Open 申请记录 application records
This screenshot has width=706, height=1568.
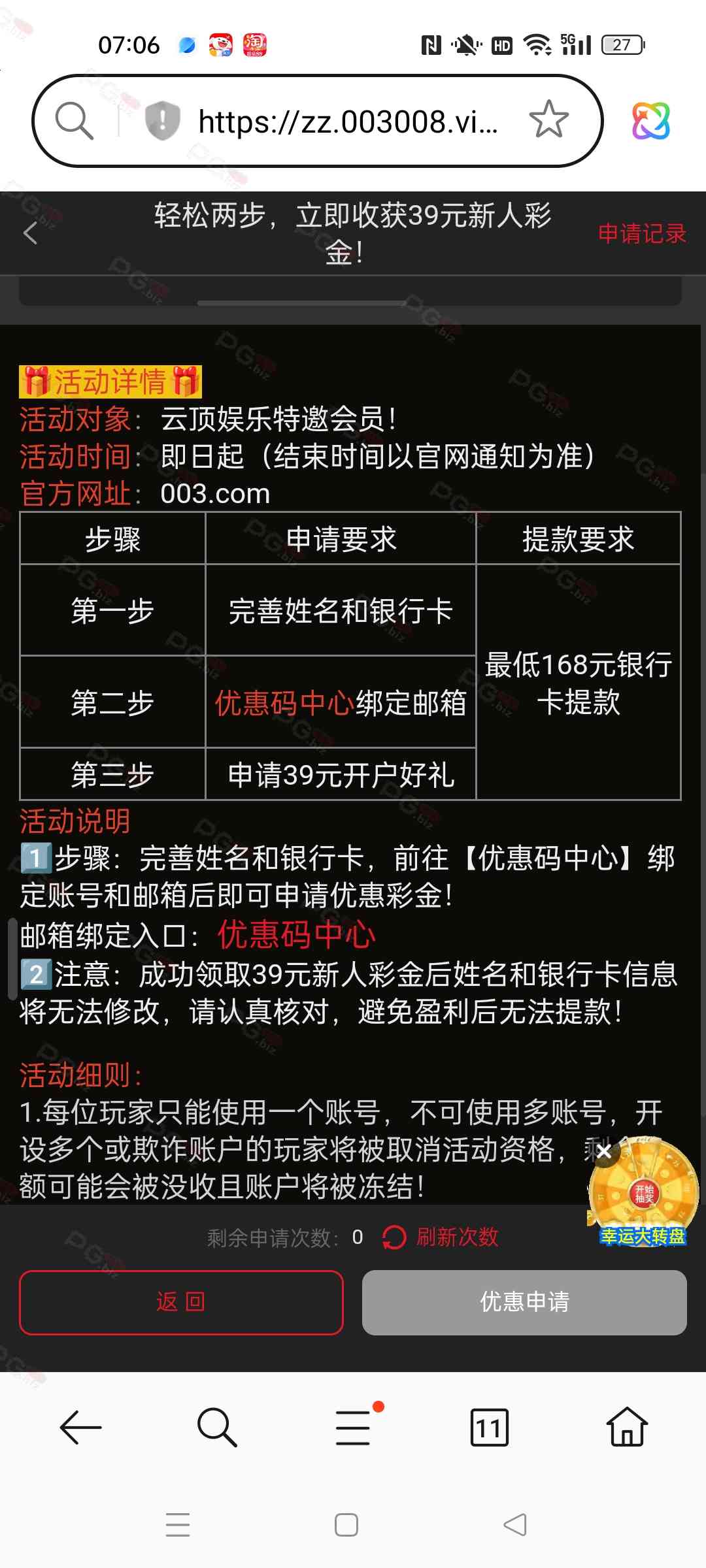tap(641, 233)
